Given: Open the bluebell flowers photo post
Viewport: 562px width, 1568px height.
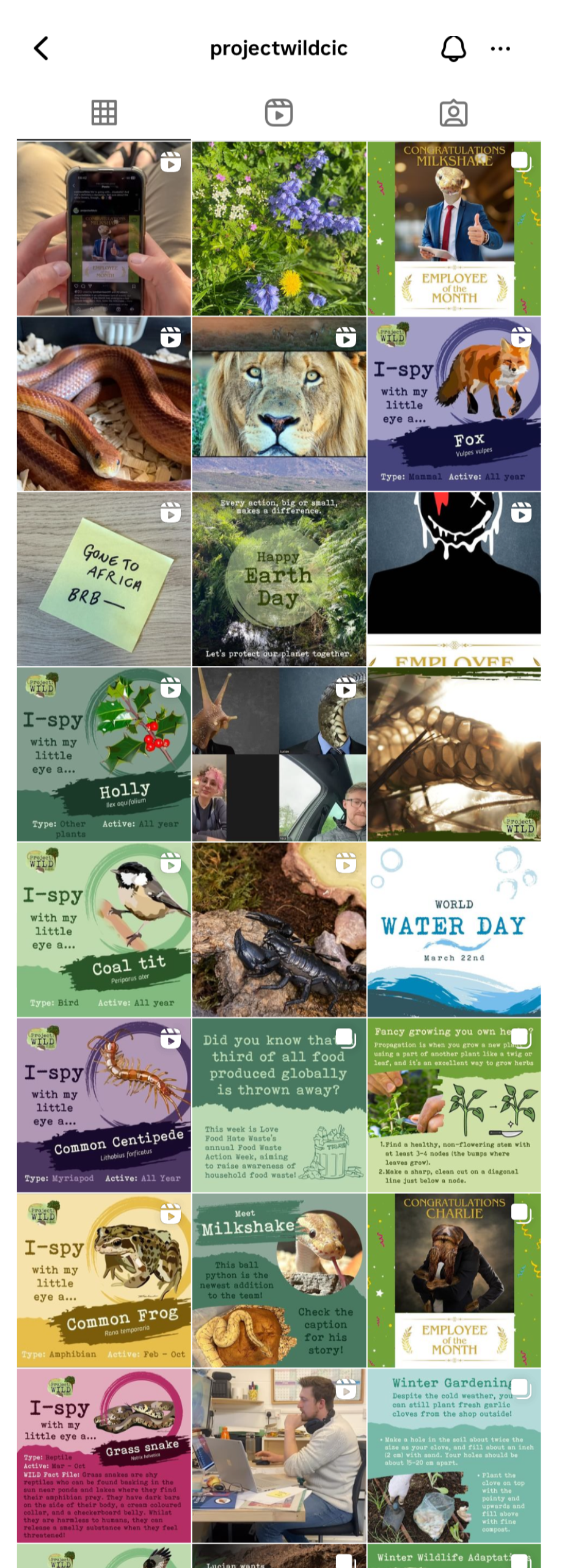Looking at the screenshot, I should click(x=279, y=228).
